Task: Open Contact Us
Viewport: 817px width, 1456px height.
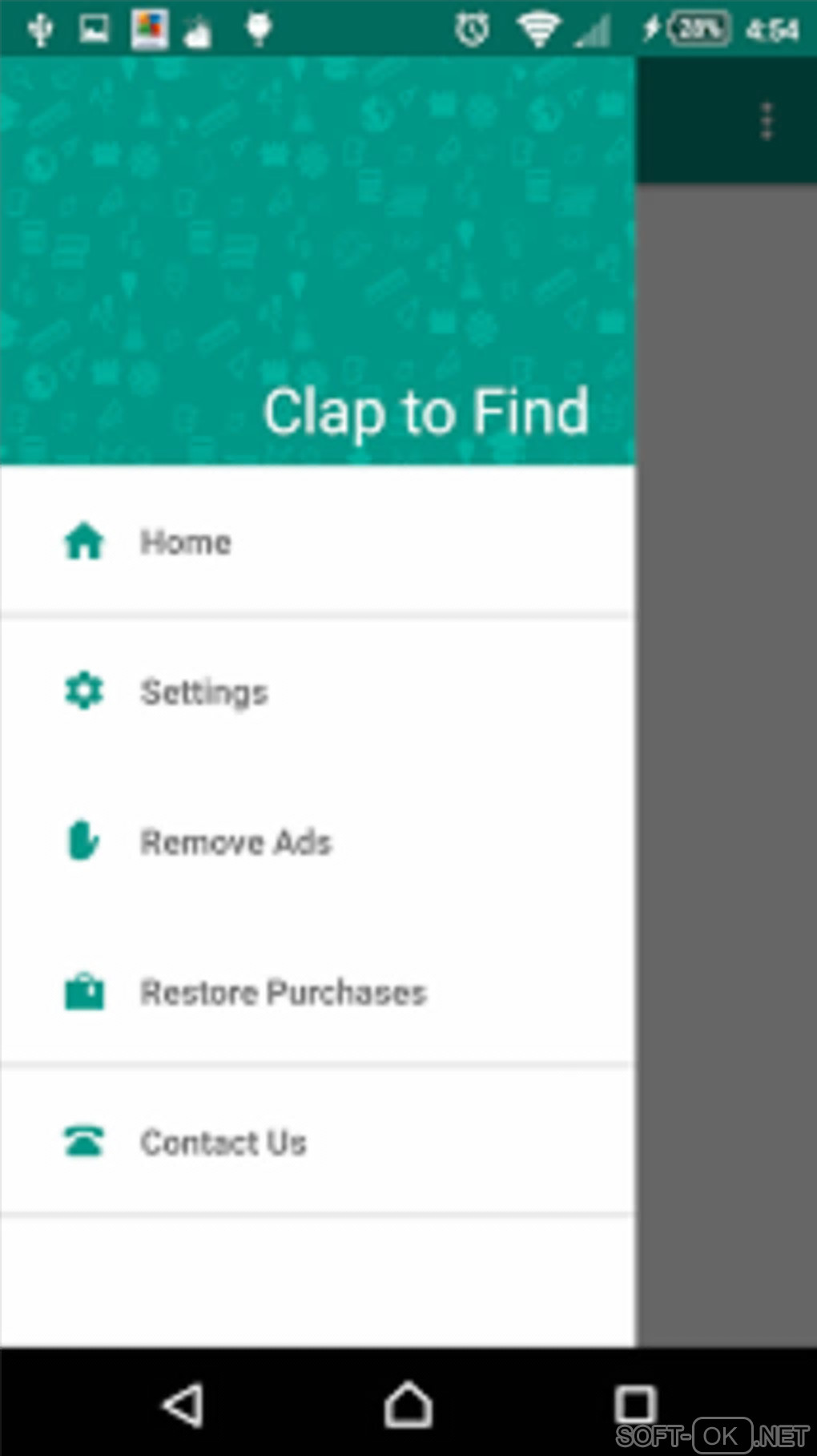Action: coord(223,1143)
